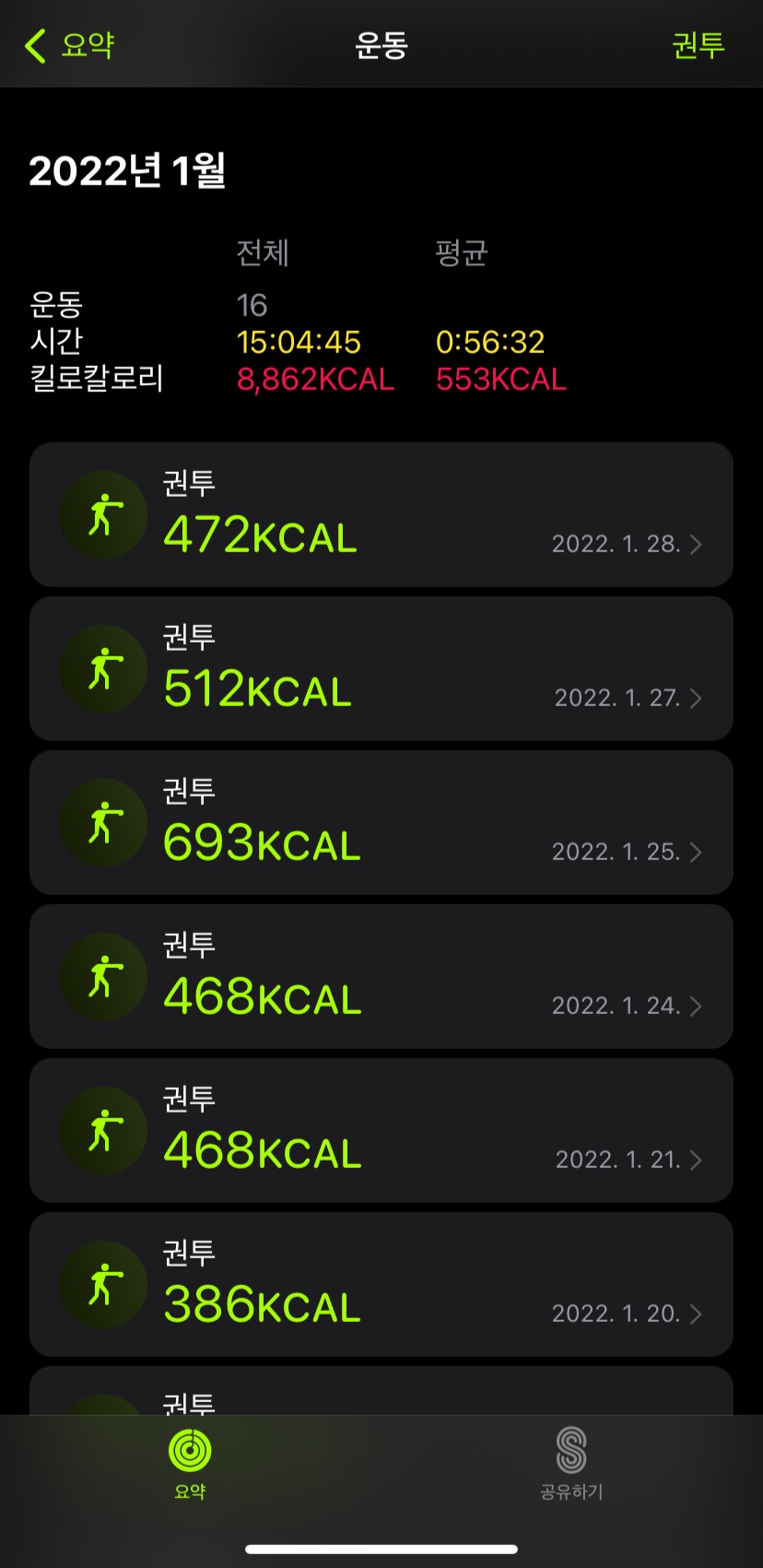Go back to 요약 screen
The width and height of the screenshot is (763, 1568).
(70, 44)
